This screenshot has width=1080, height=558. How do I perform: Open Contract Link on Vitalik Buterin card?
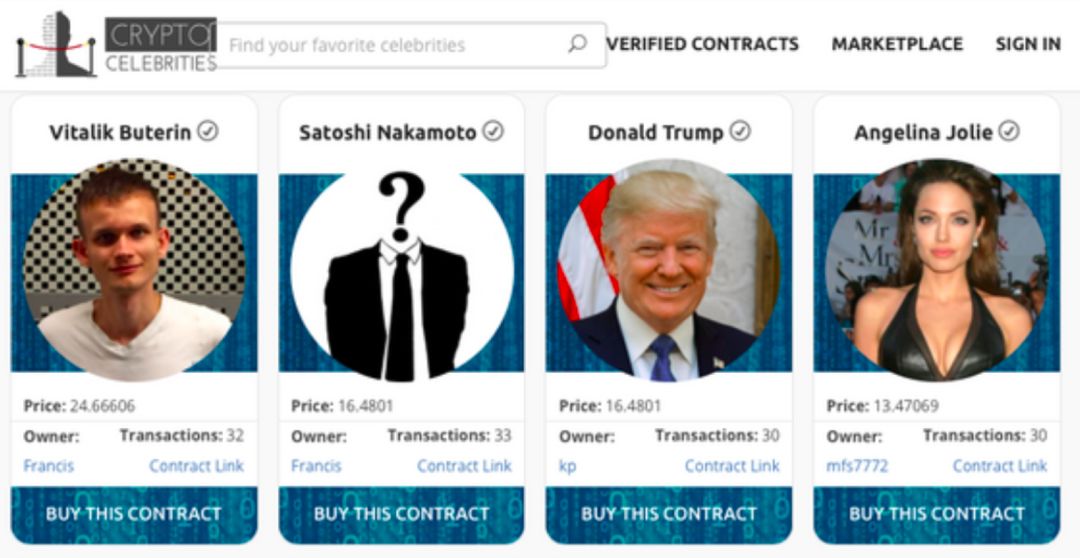point(196,466)
